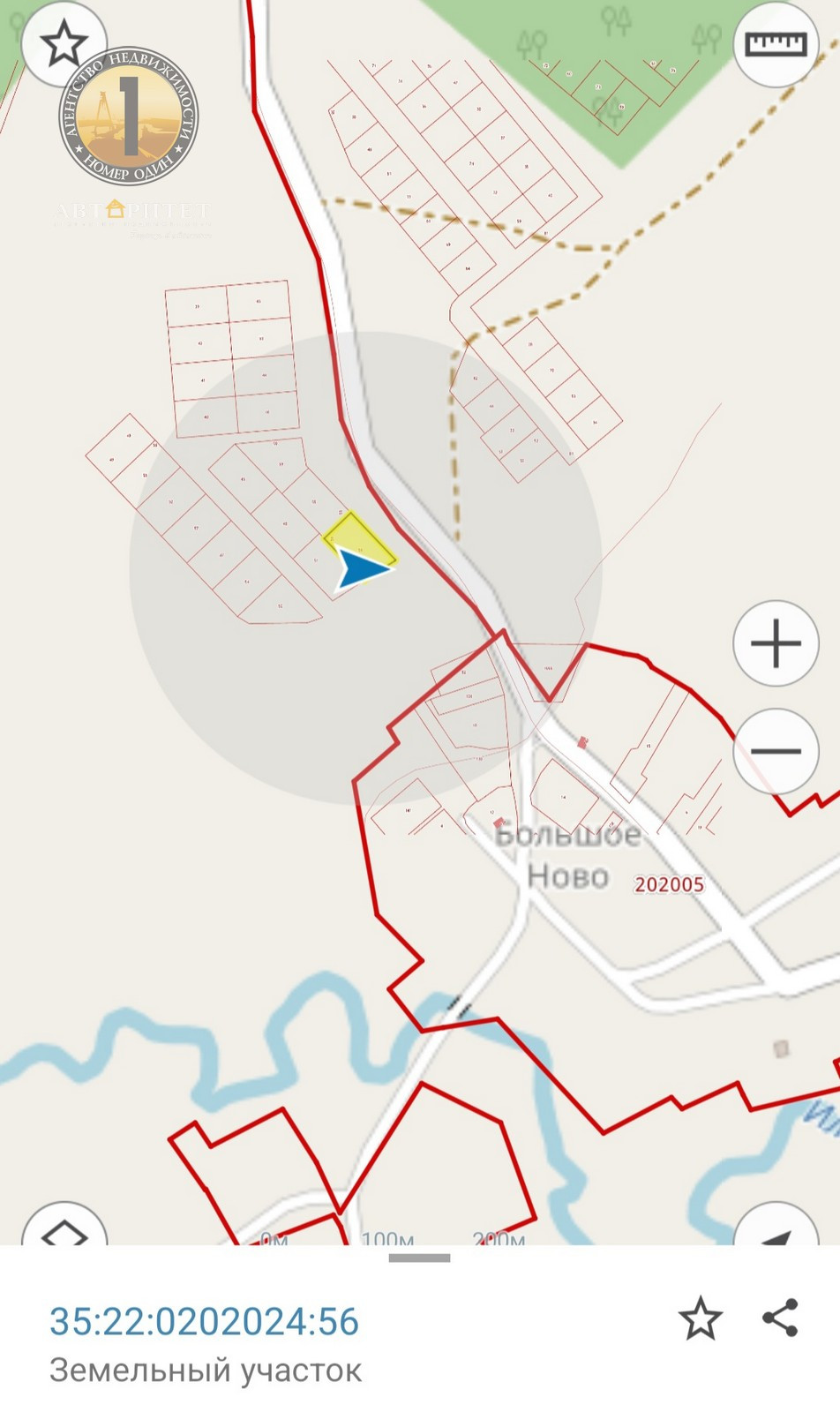Open details for 35:22:0202024:56
The width and height of the screenshot is (840, 1412).
click(x=204, y=1321)
